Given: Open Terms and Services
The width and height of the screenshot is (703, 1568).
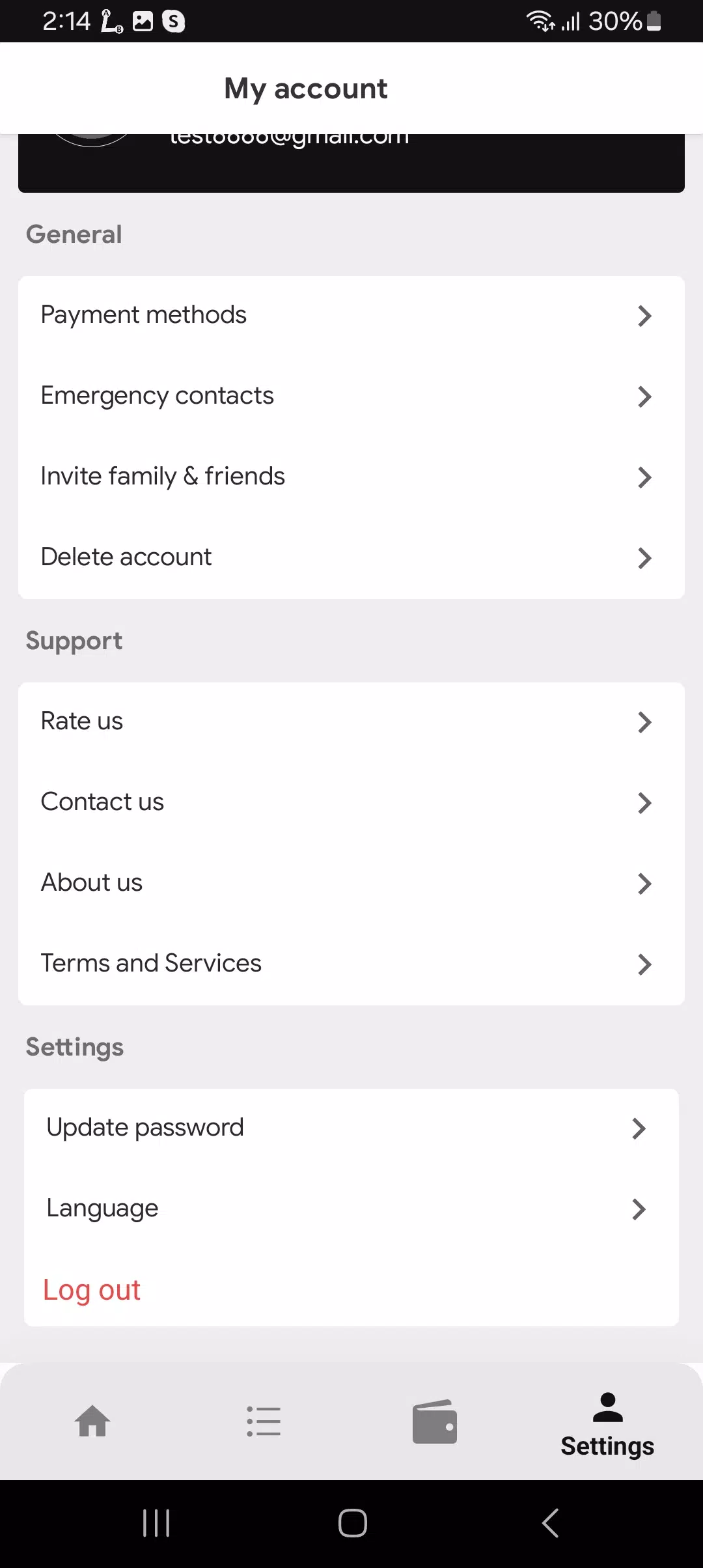Looking at the screenshot, I should [x=351, y=964].
